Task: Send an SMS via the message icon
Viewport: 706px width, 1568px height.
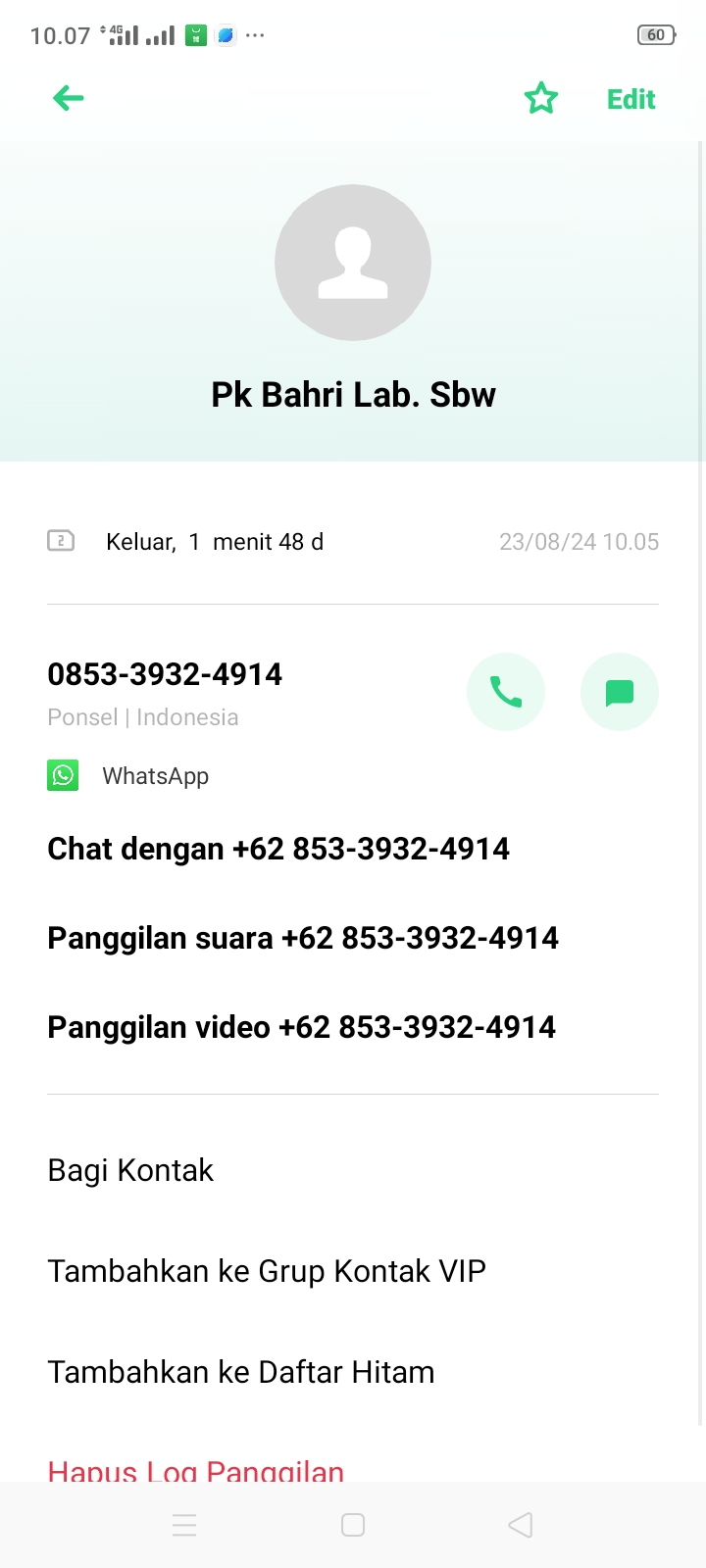Action: [x=620, y=692]
